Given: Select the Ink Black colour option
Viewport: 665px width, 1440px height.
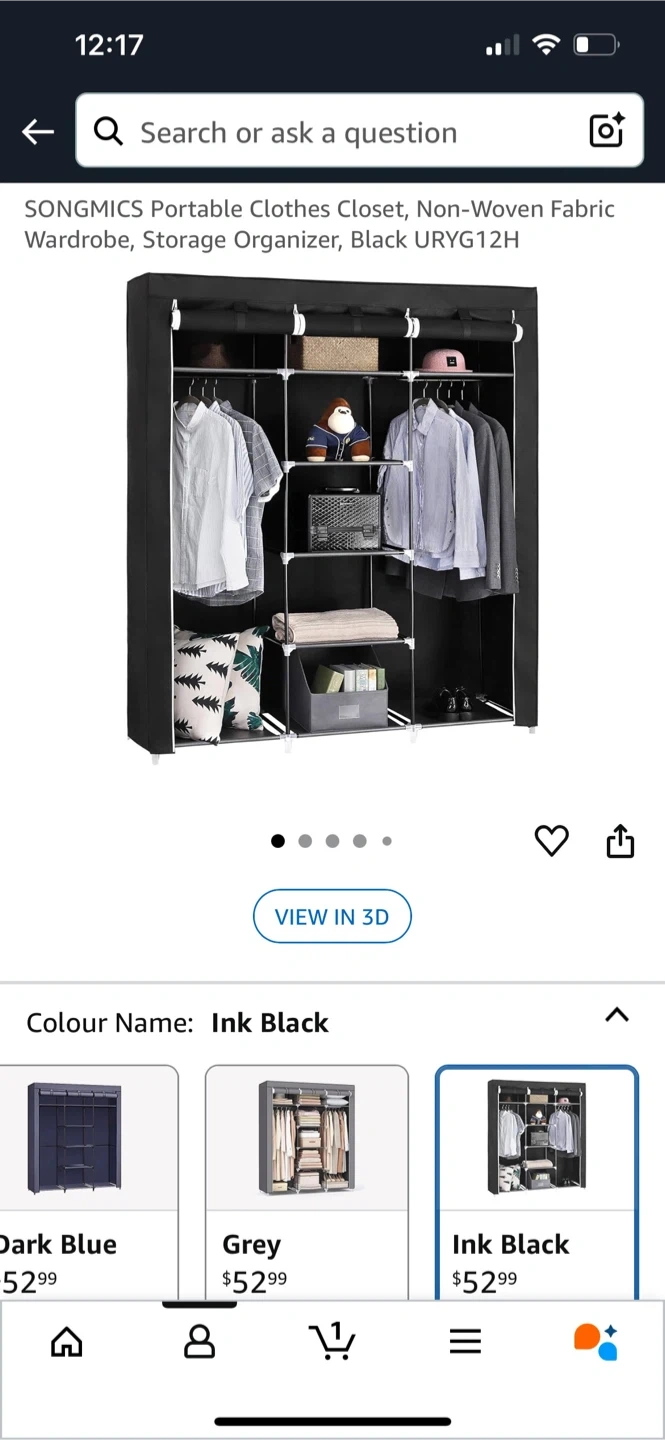Looking at the screenshot, I should pyautogui.click(x=537, y=1180).
